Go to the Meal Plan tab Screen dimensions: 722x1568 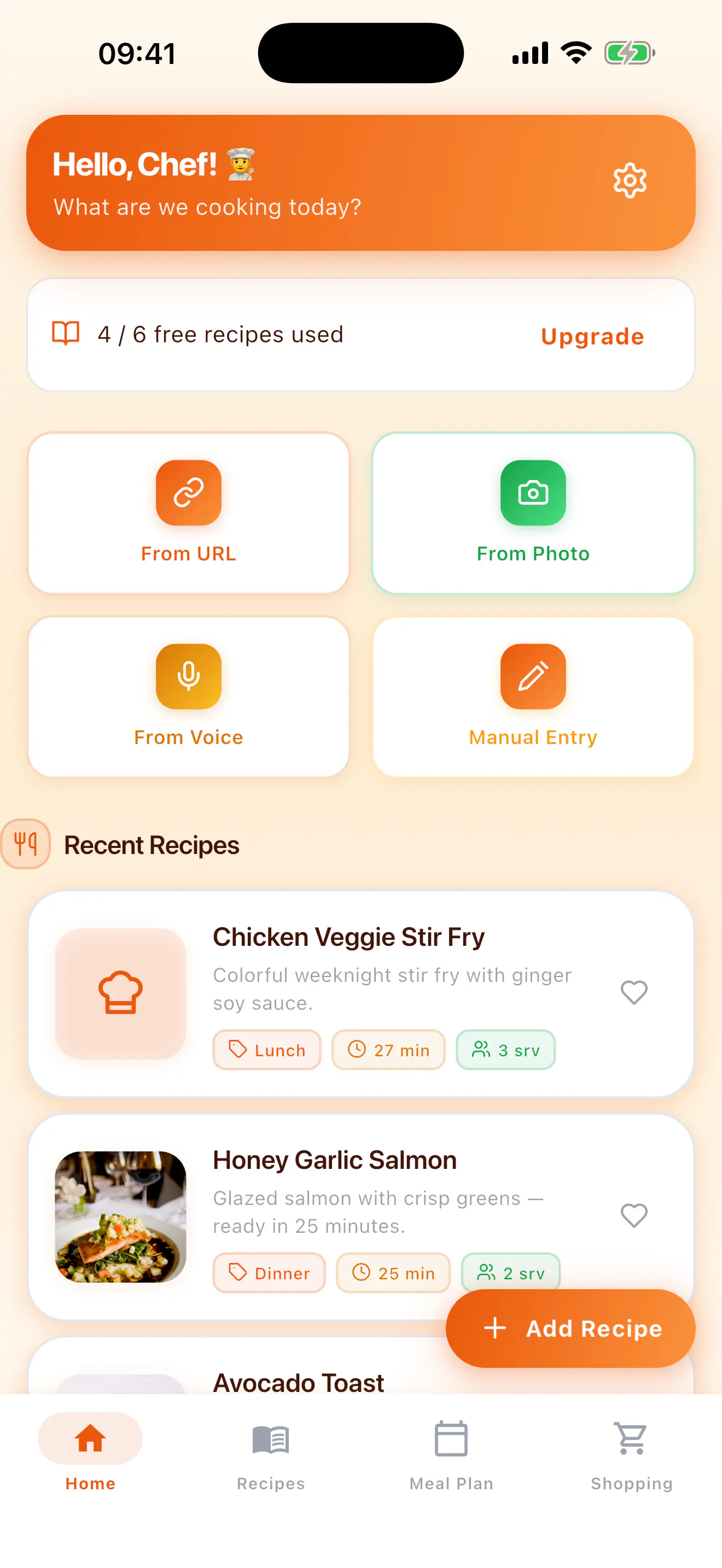pos(451,1456)
